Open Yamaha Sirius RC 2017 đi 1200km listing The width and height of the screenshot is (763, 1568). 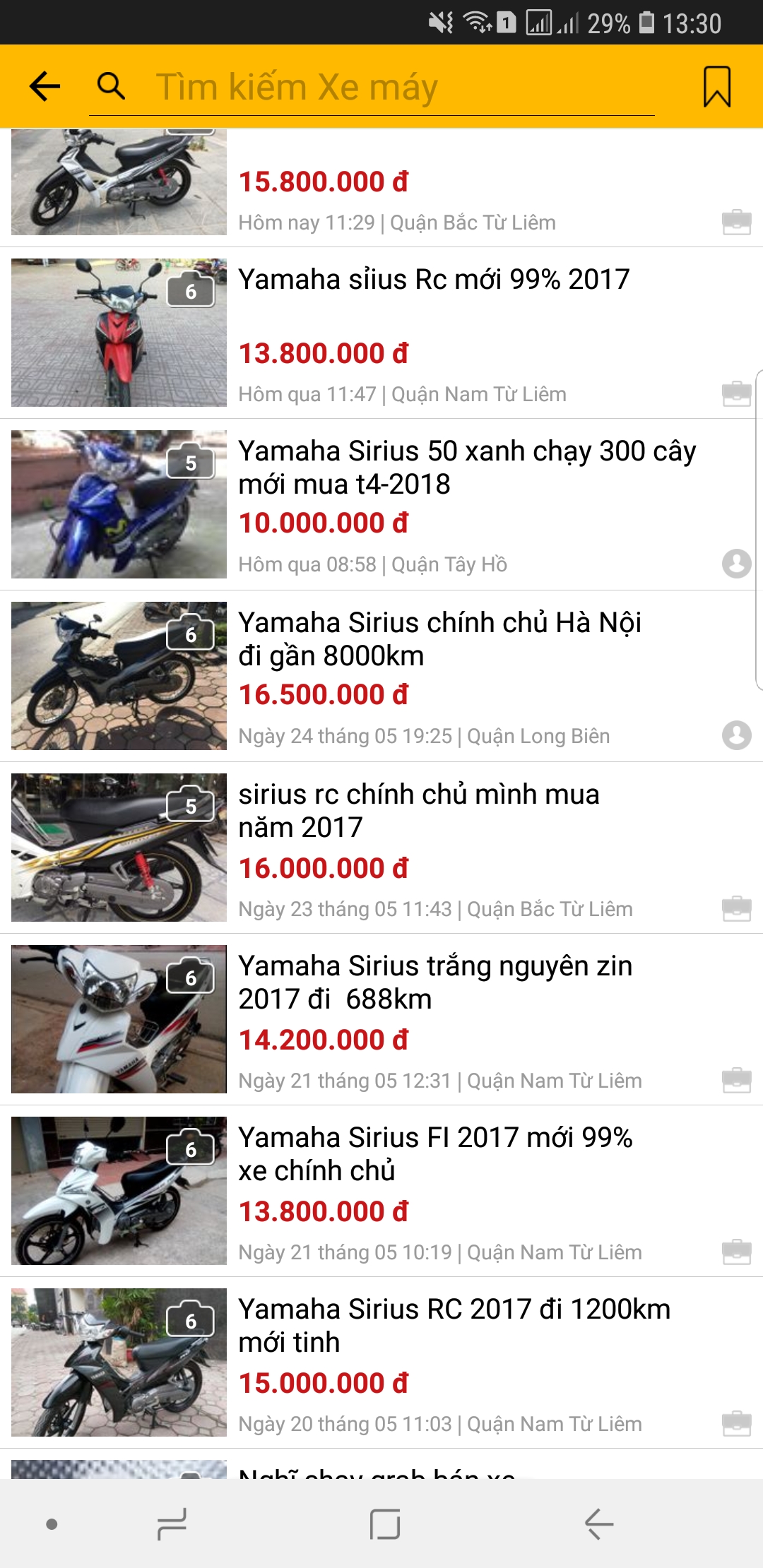tap(454, 1325)
